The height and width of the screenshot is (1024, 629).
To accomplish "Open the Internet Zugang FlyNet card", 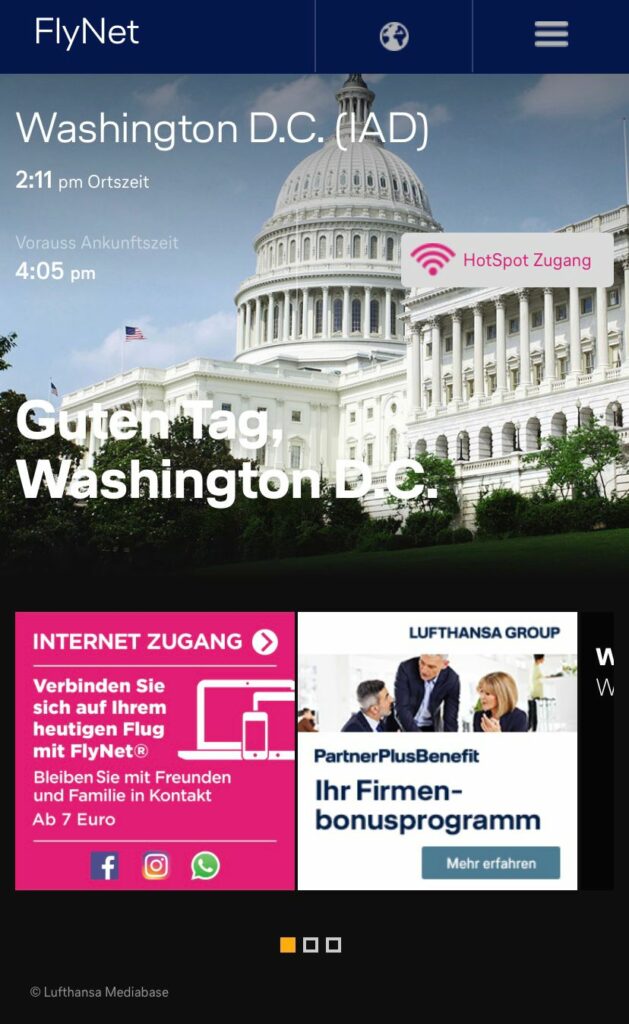I will (x=155, y=750).
